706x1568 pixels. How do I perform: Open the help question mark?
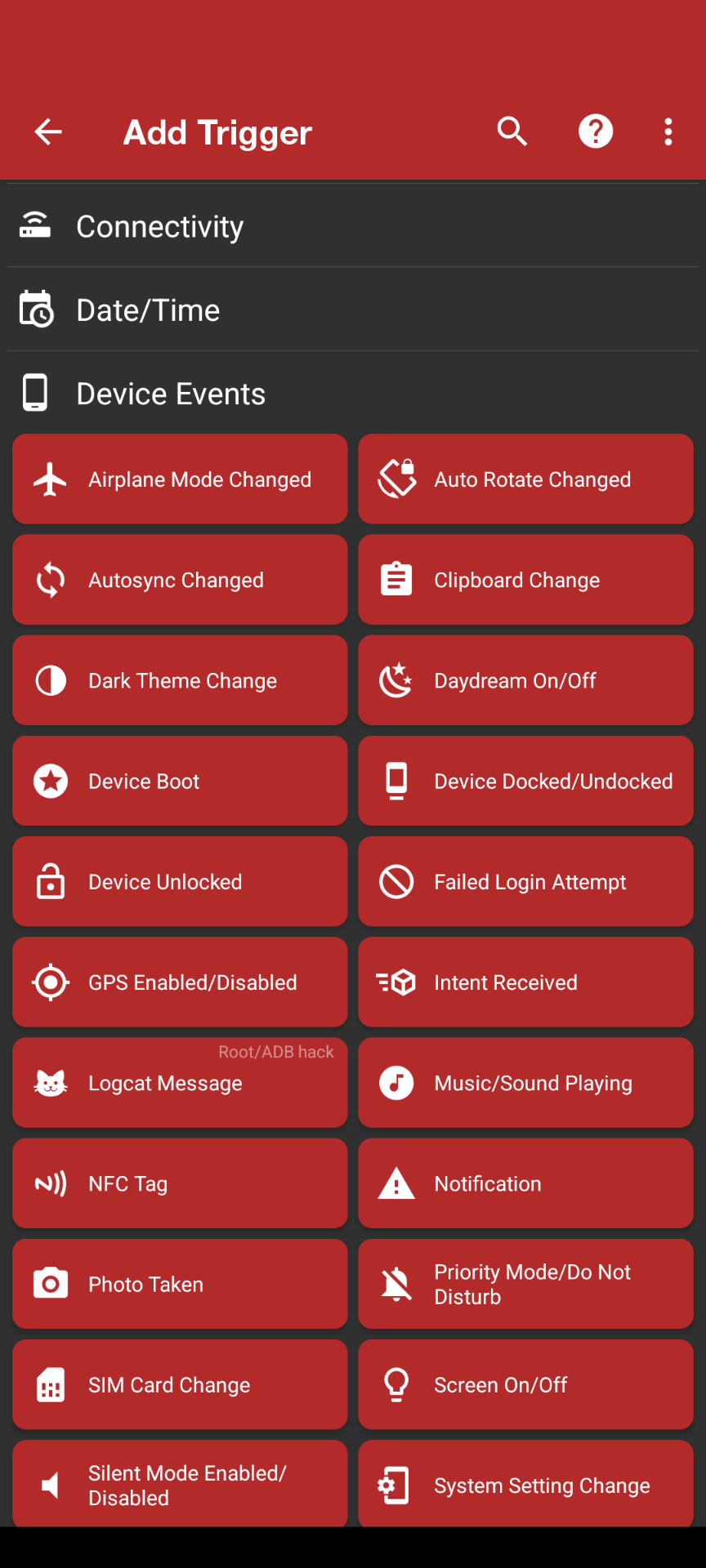tap(596, 131)
